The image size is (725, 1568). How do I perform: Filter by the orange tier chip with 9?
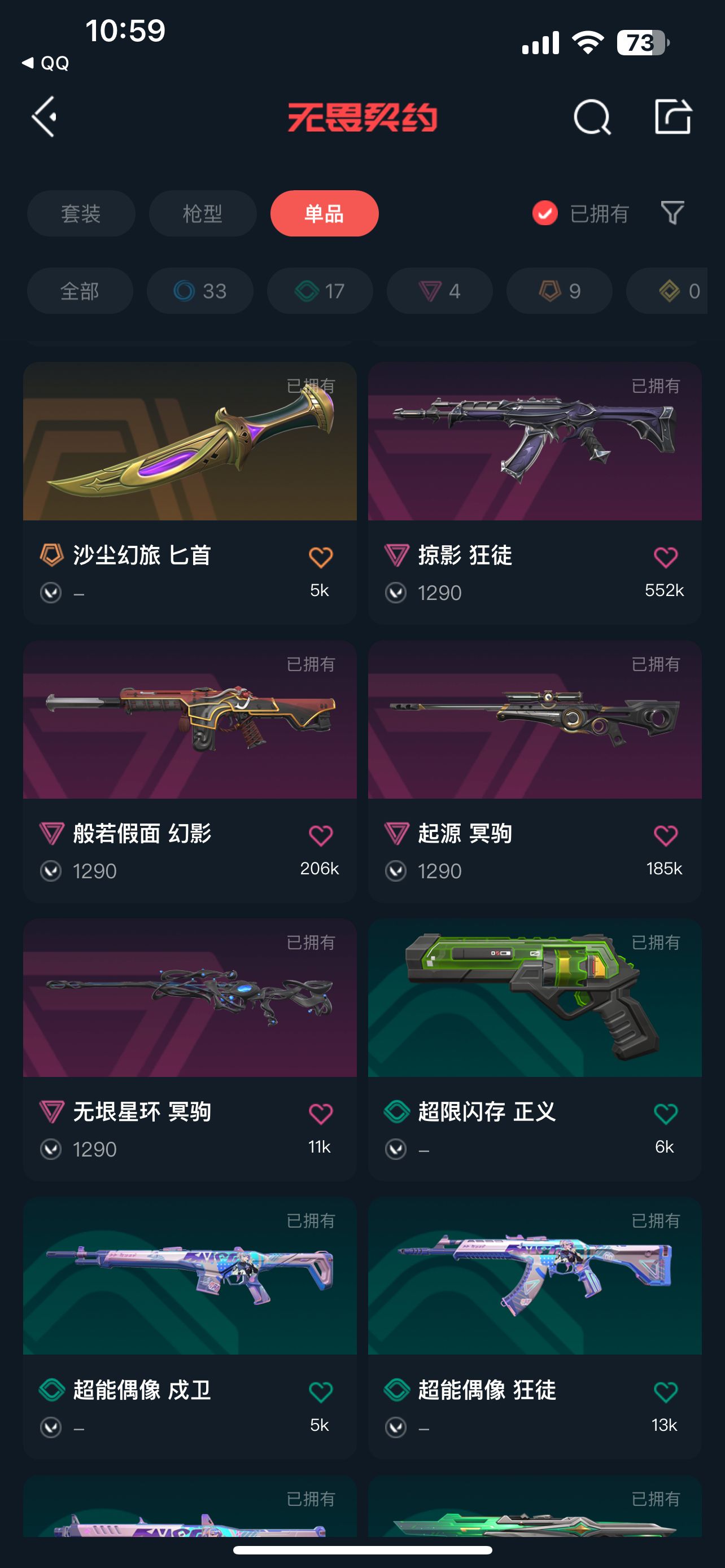(x=560, y=291)
